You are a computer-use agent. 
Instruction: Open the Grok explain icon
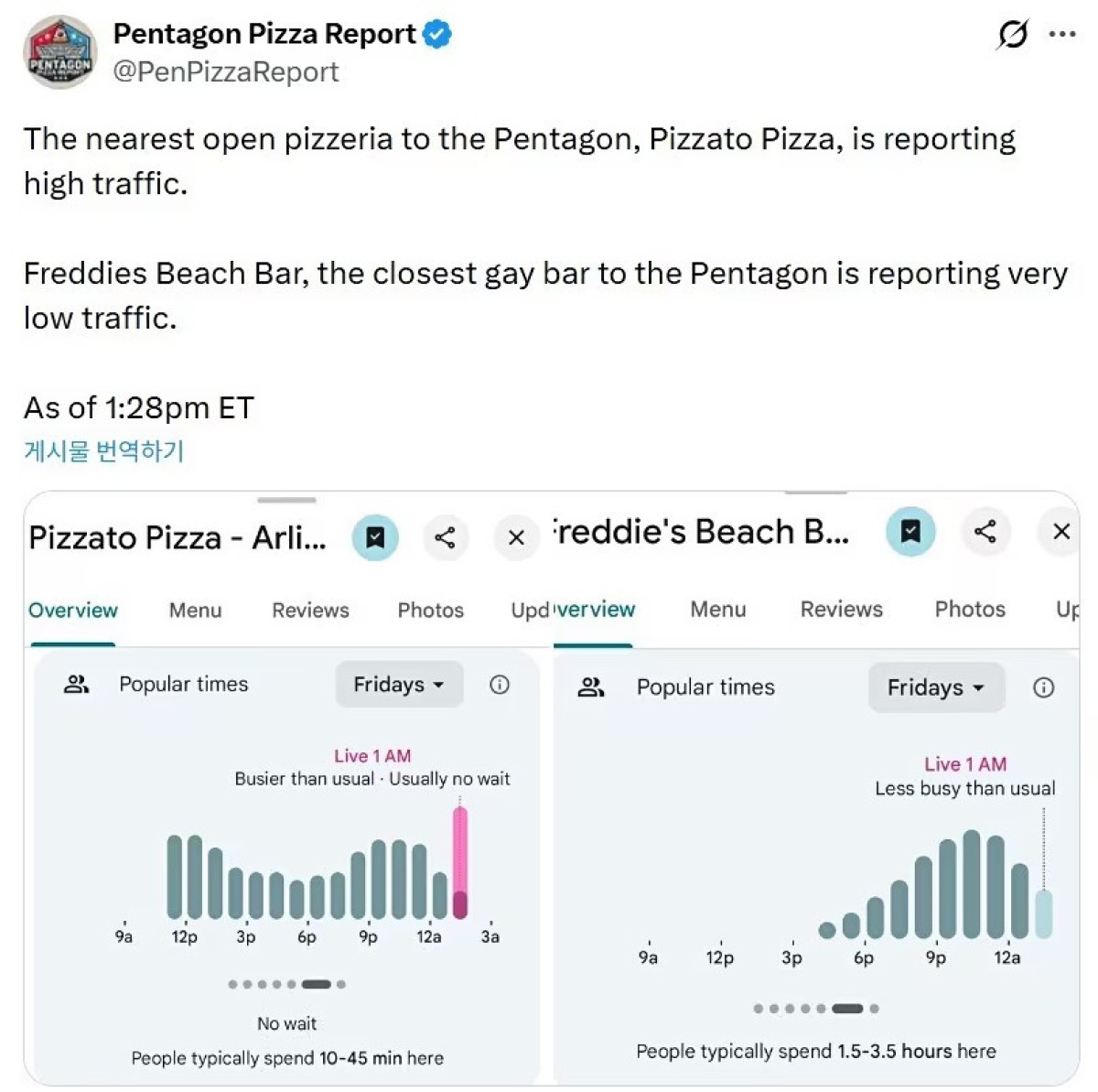1012,35
